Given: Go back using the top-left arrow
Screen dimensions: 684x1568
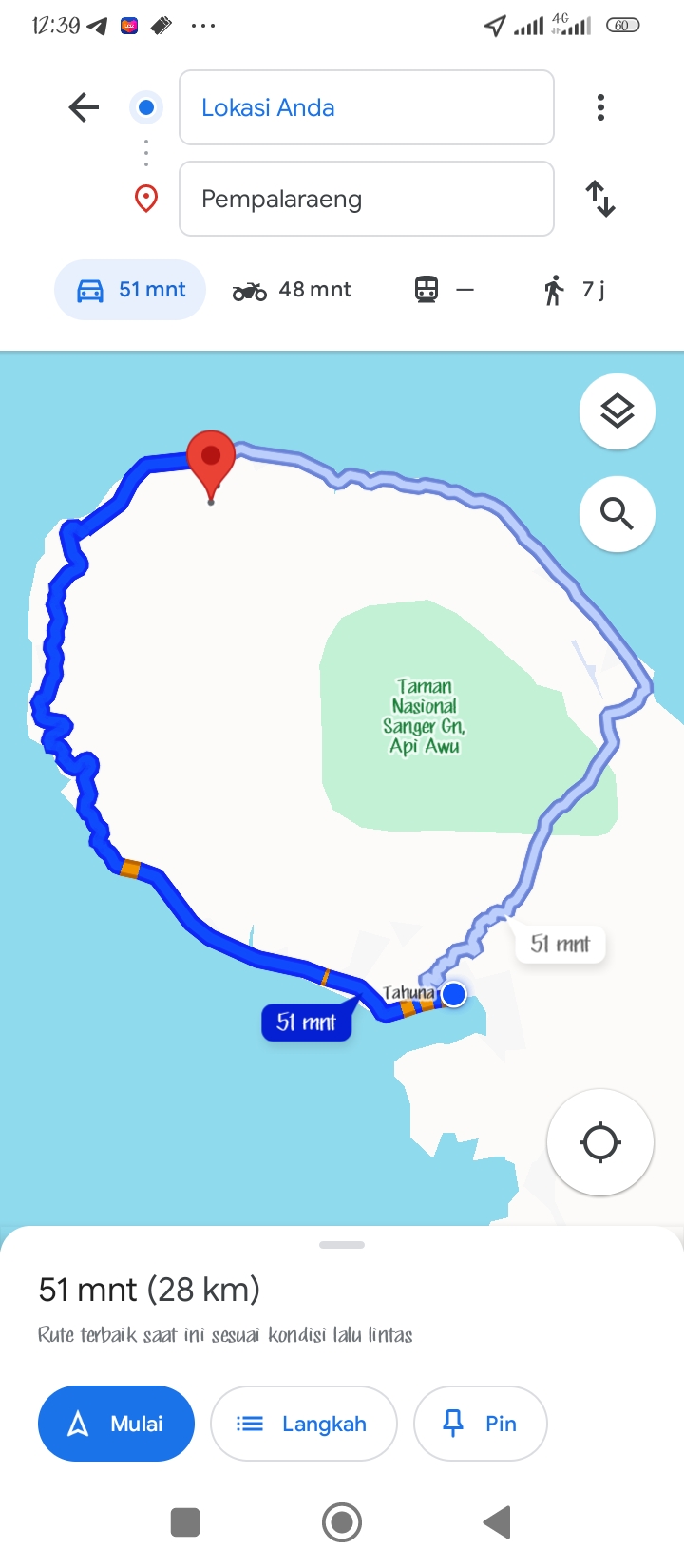Looking at the screenshot, I should [84, 107].
